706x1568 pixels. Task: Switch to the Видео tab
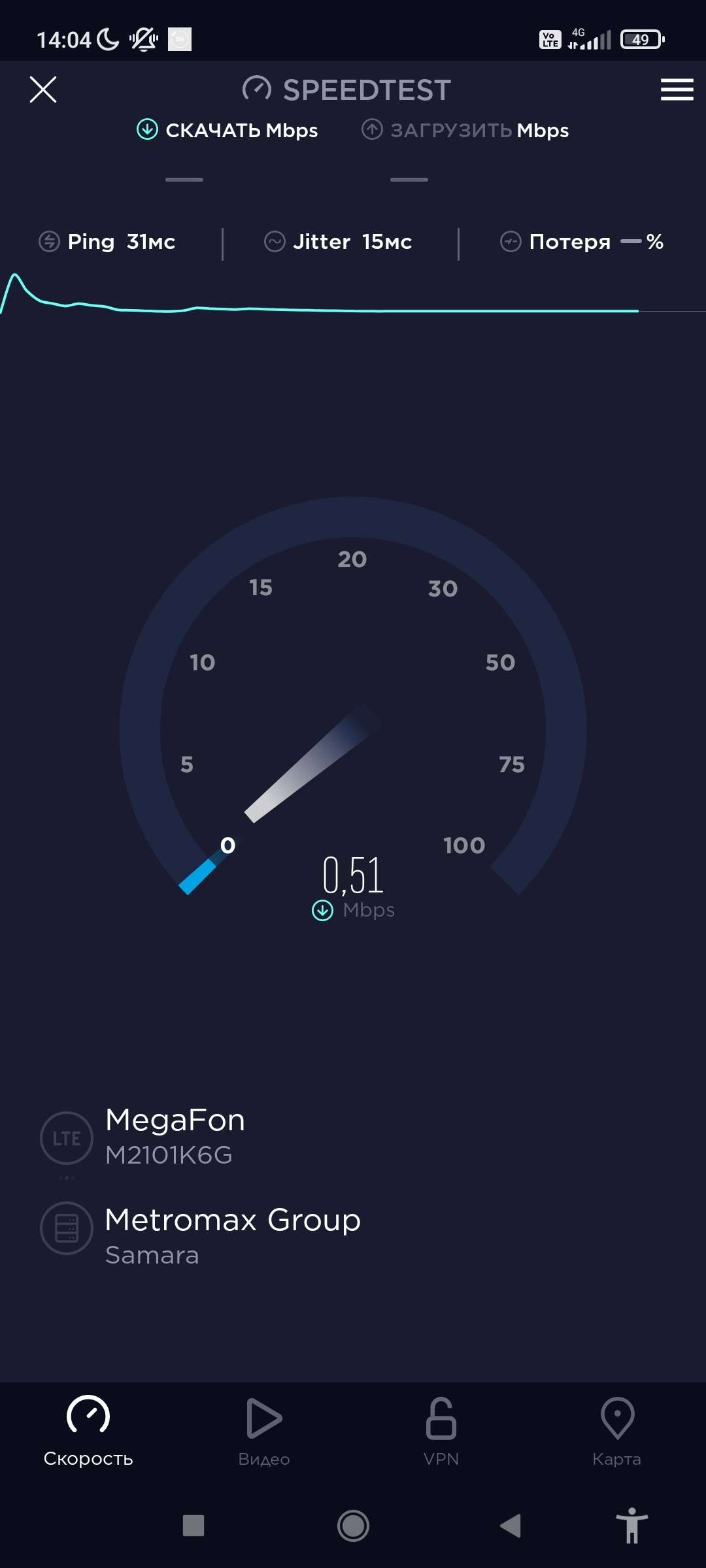click(x=264, y=1431)
